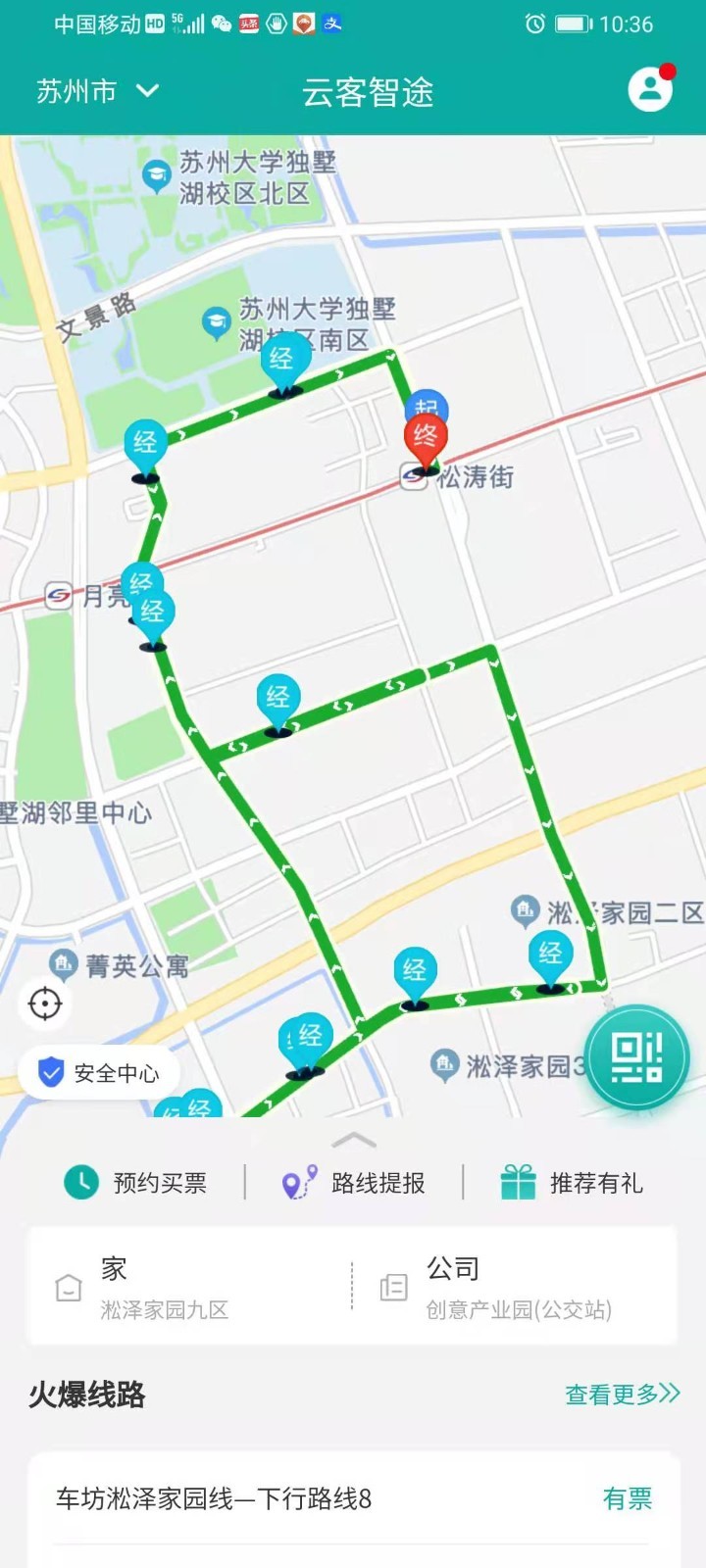
Task: Open 安全中心 safety center
Action: (99, 1073)
